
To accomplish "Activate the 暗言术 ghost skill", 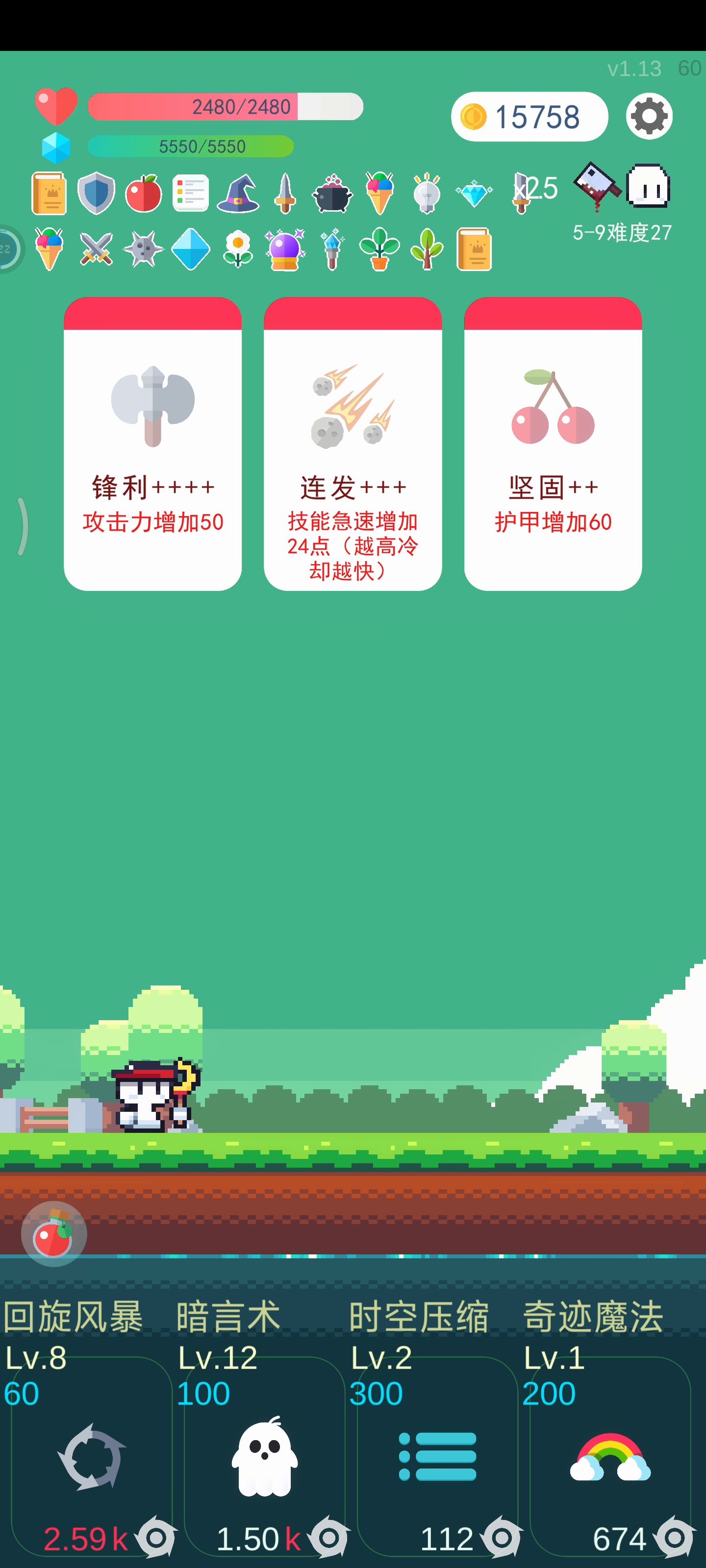I will click(x=264, y=1456).
